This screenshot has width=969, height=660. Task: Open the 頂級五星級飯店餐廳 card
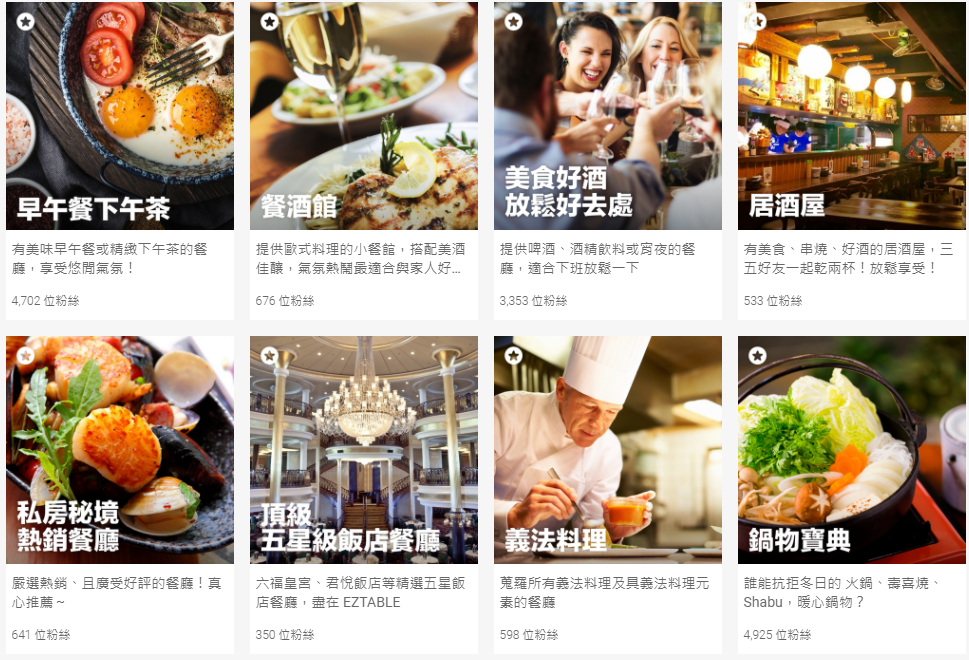coord(363,460)
